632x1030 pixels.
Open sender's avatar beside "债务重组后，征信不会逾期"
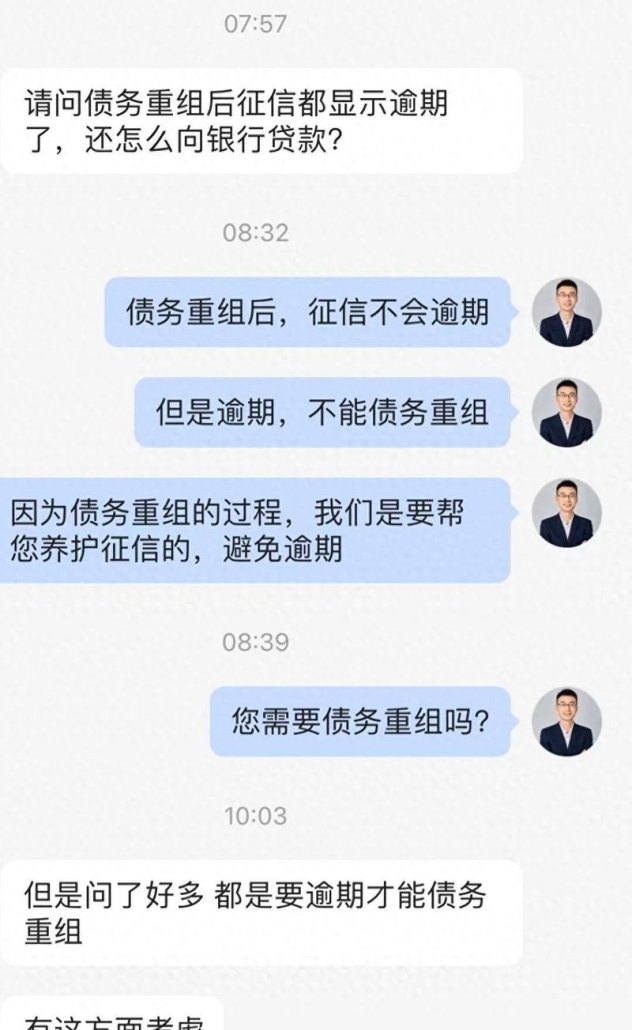coord(566,312)
